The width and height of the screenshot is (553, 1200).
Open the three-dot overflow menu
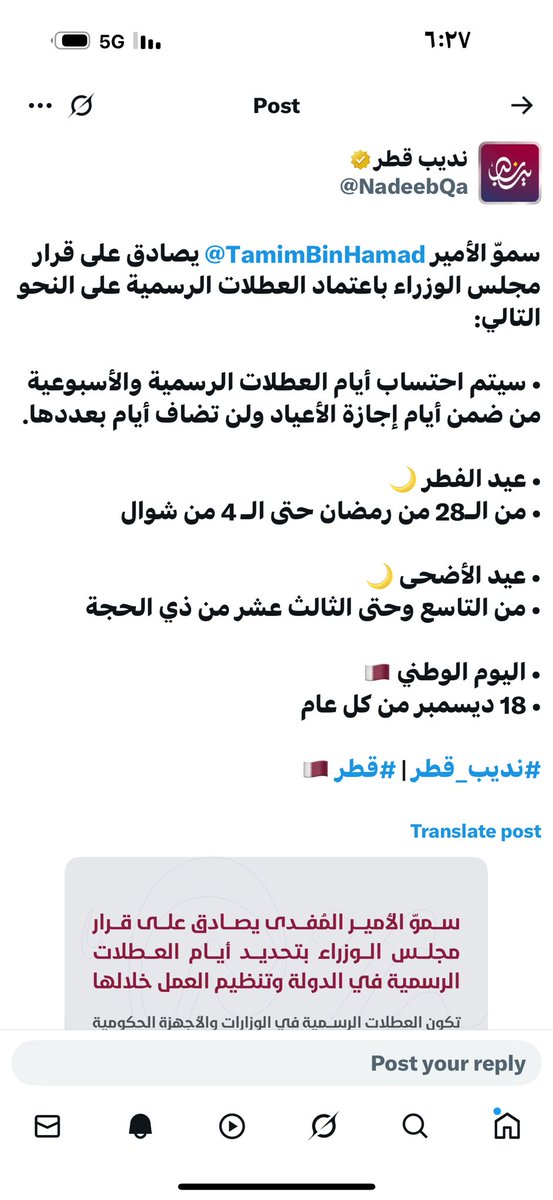click(x=39, y=105)
